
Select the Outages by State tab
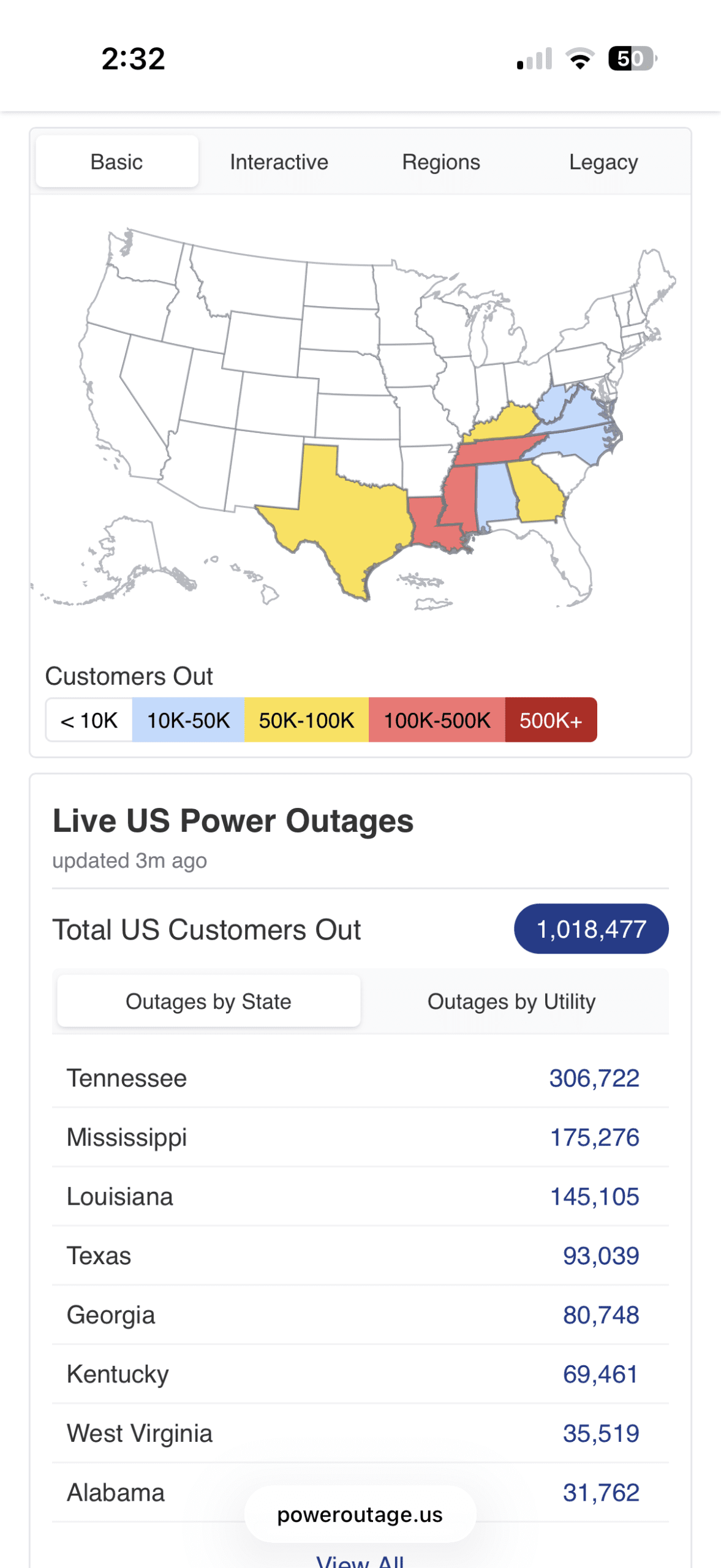point(208,1001)
